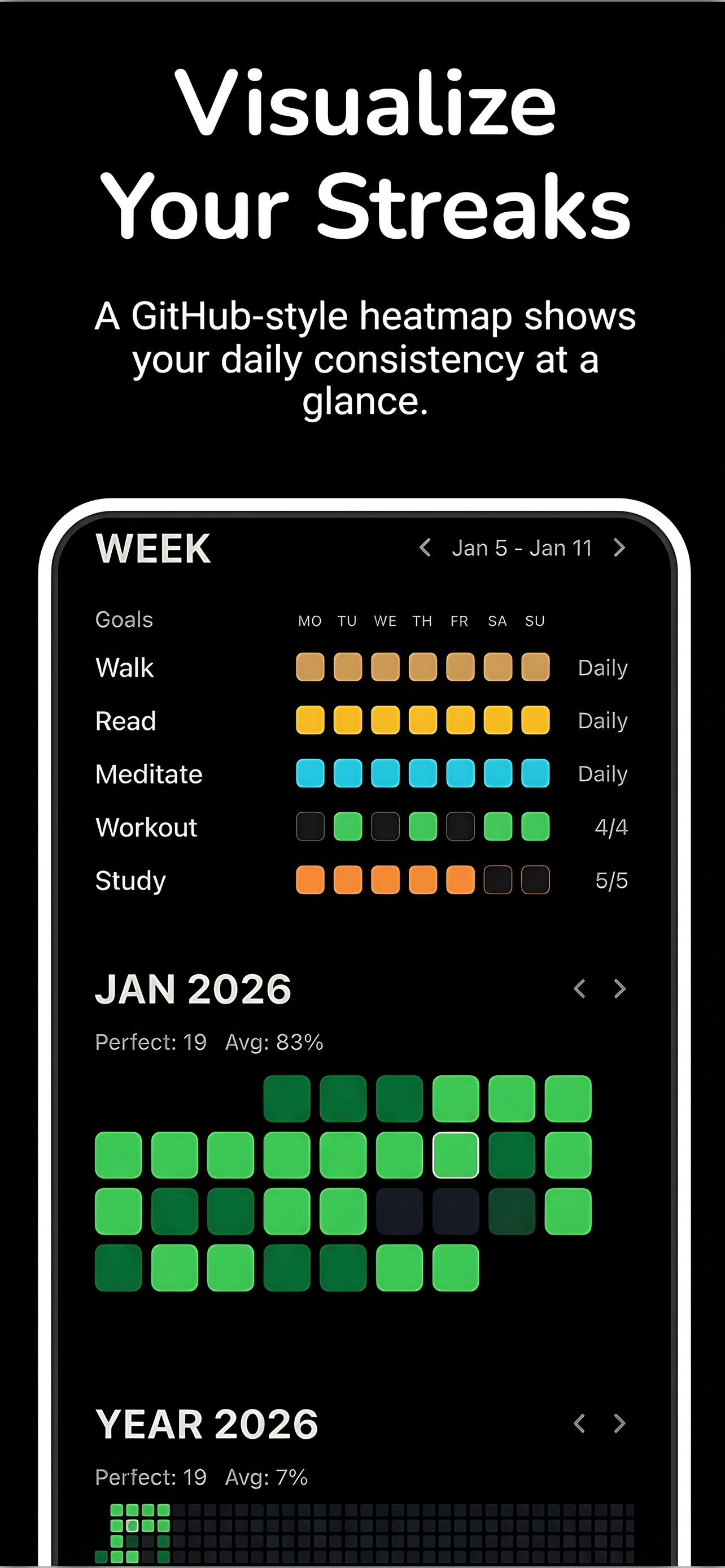Click the Perfect: 19 stat for January

tap(150, 1041)
